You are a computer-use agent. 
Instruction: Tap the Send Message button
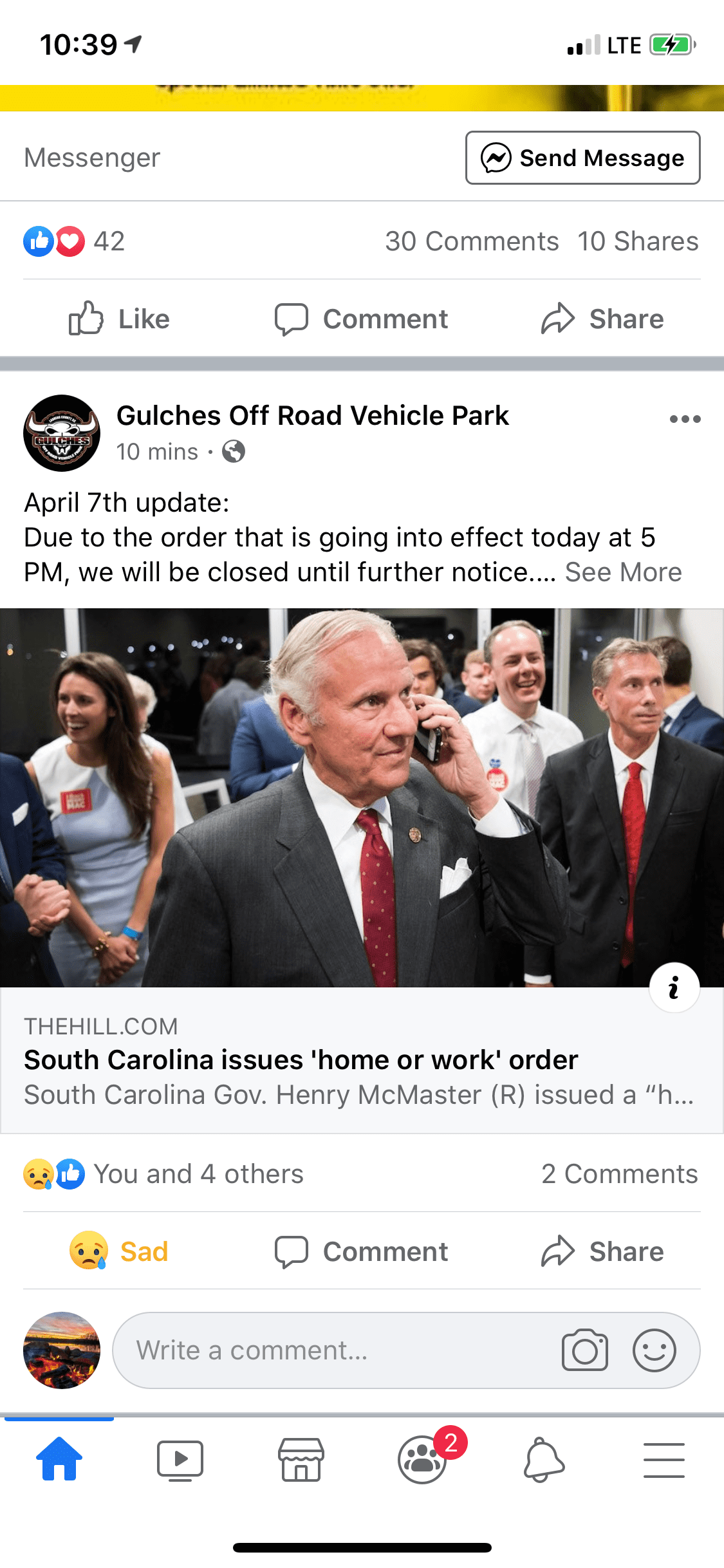(x=582, y=158)
